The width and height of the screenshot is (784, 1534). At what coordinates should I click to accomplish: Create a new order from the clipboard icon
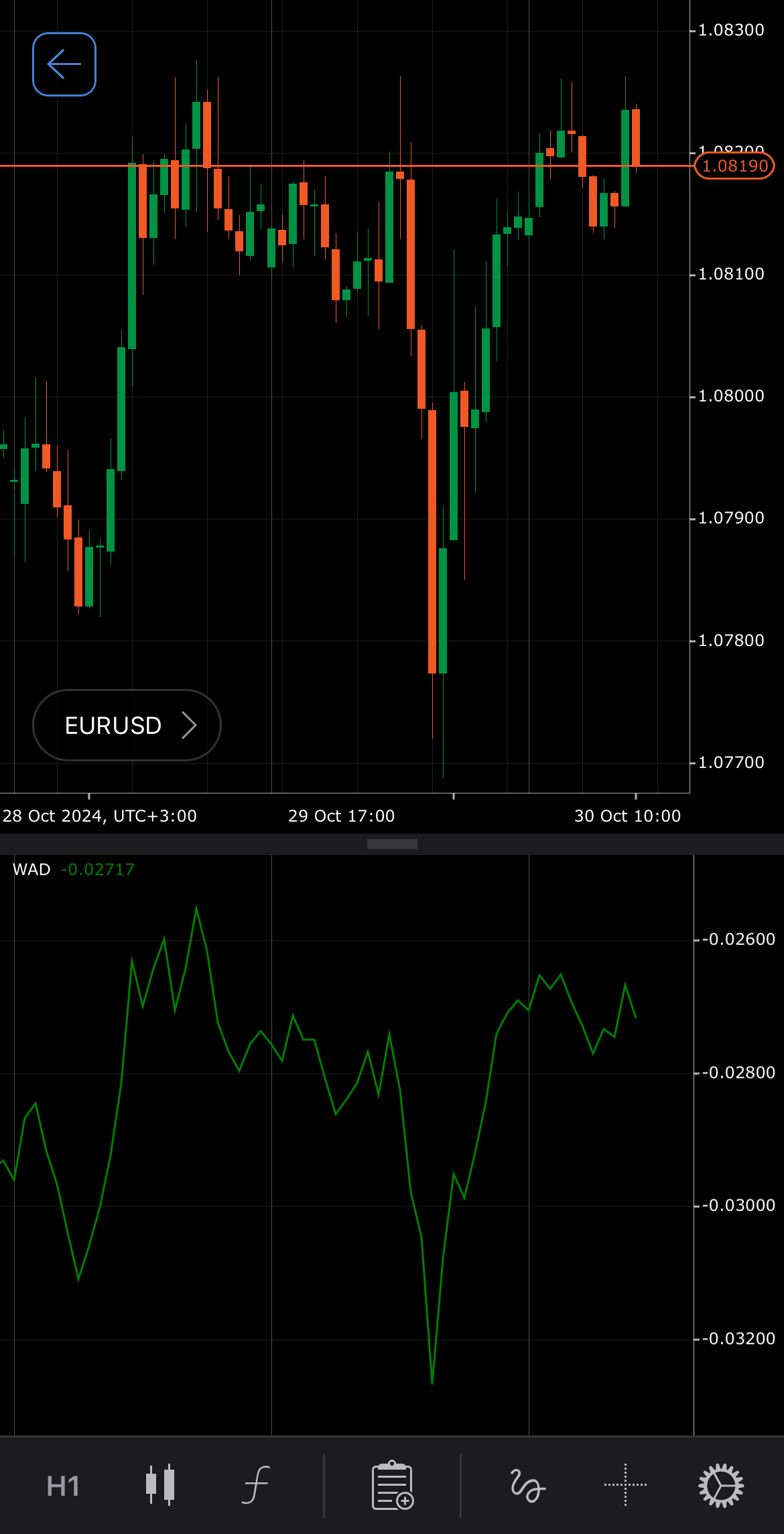pyautogui.click(x=393, y=1485)
